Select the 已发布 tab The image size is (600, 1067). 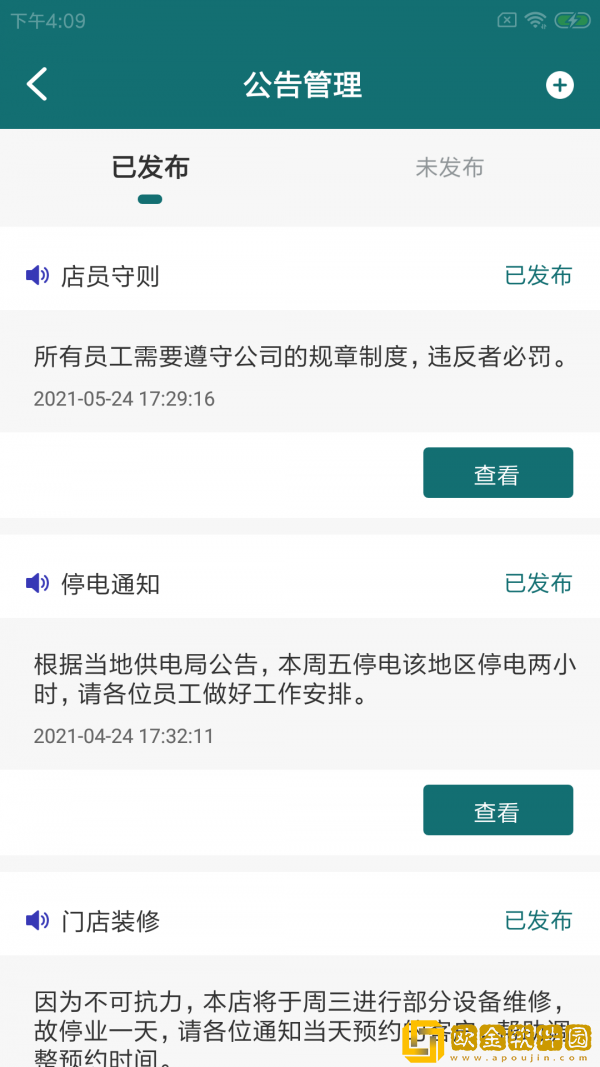tap(150, 168)
